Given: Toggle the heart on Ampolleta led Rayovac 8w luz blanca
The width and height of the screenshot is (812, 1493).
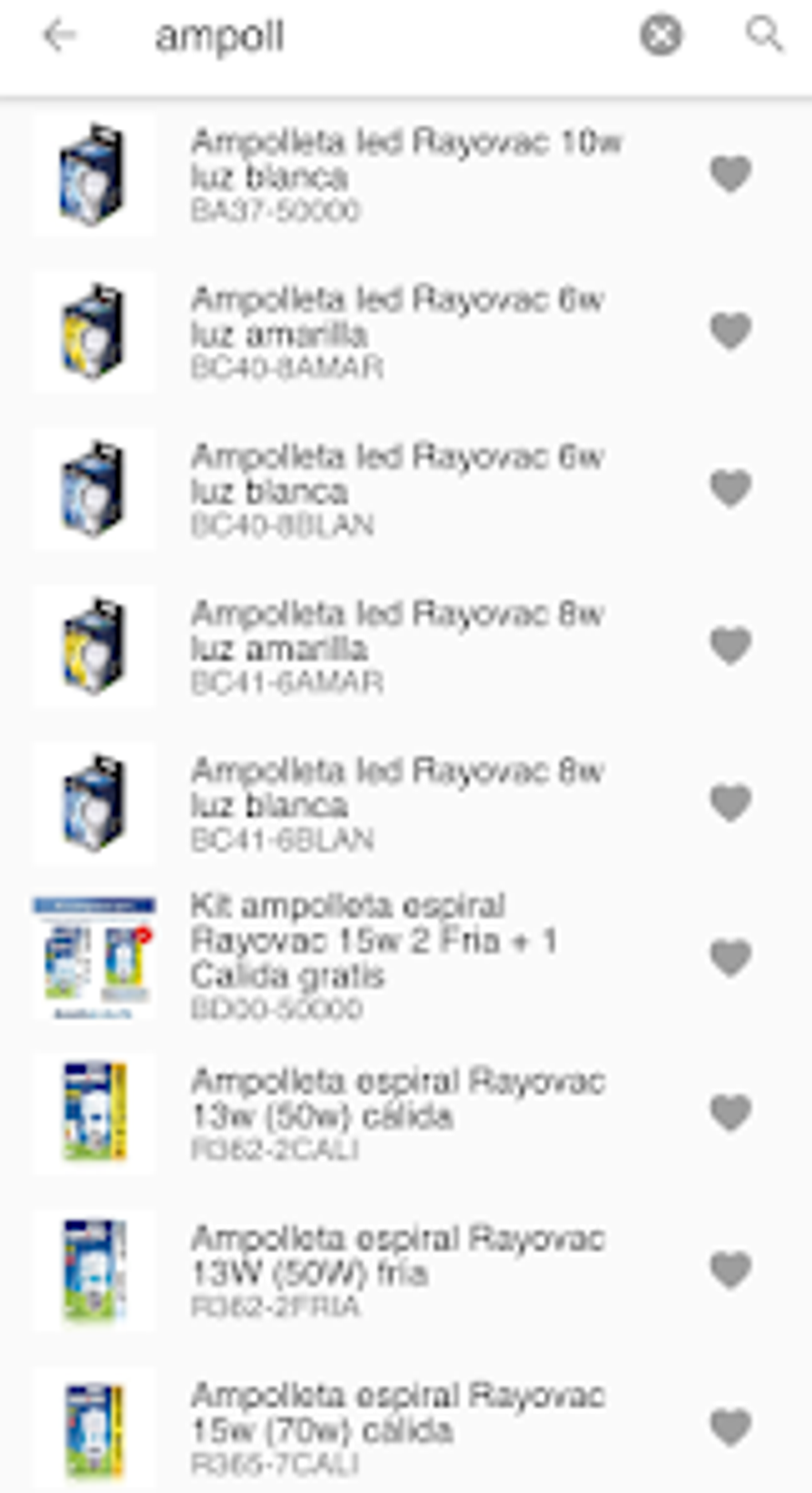Looking at the screenshot, I should tap(729, 803).
